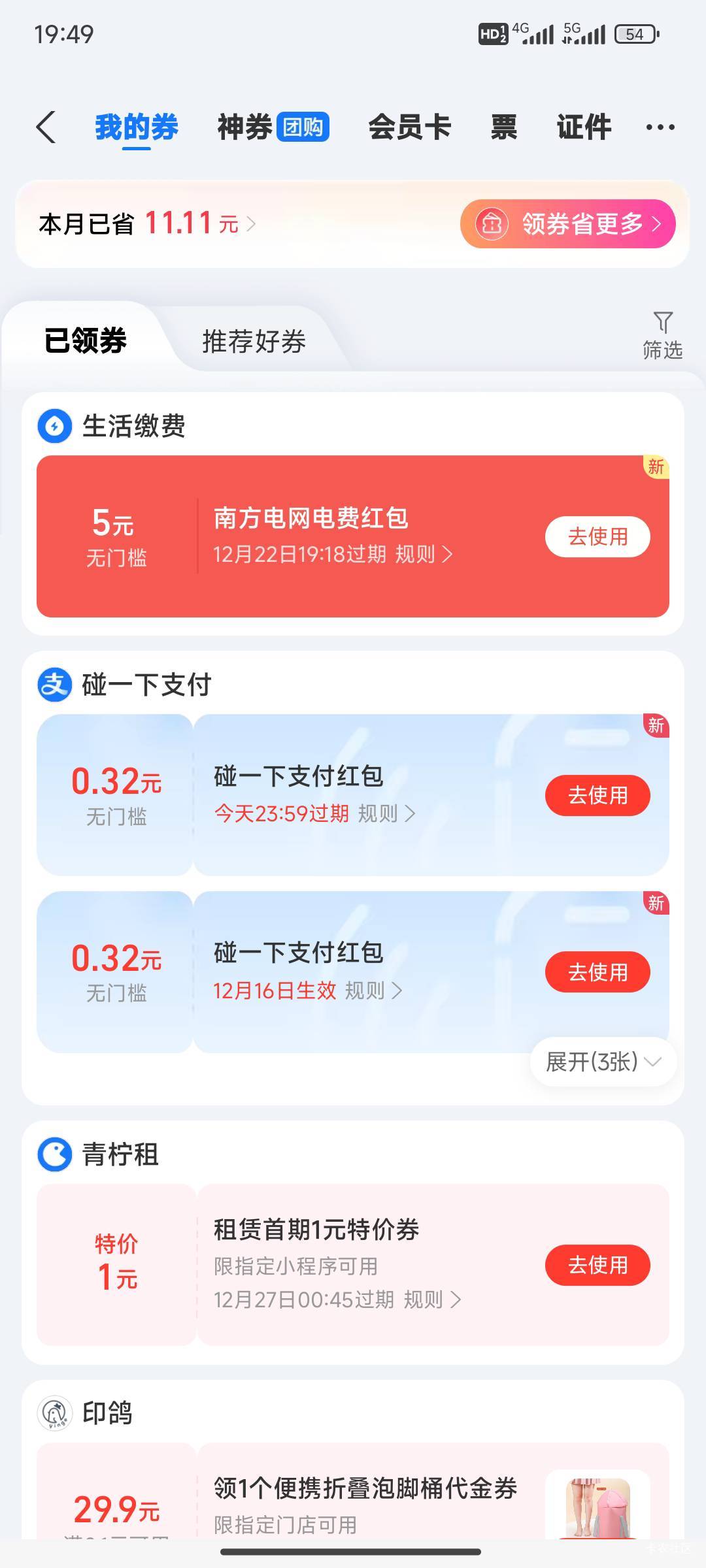Use the 租赁首期1元特价券

(x=597, y=1266)
